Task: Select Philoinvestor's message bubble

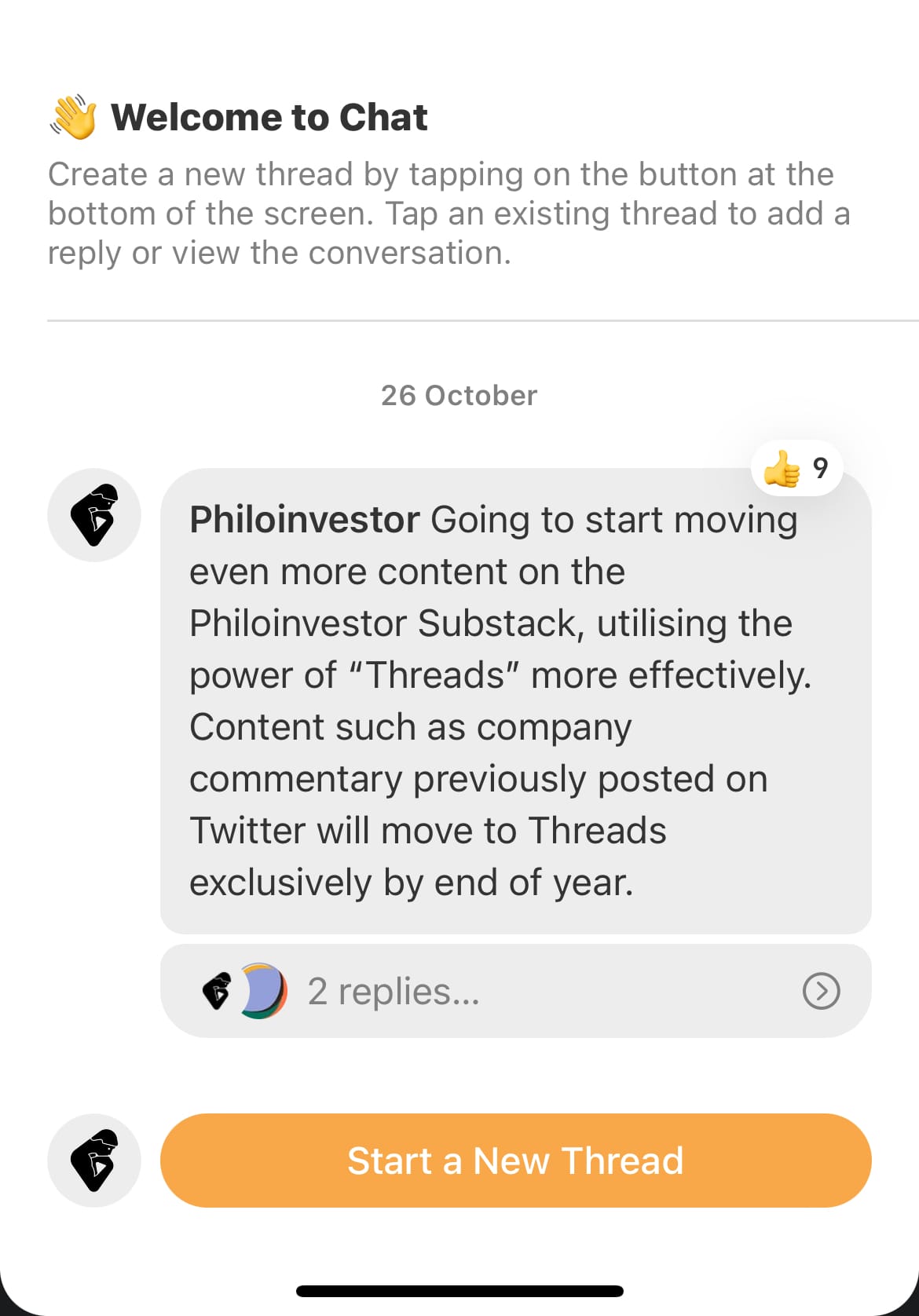Action: (x=515, y=699)
